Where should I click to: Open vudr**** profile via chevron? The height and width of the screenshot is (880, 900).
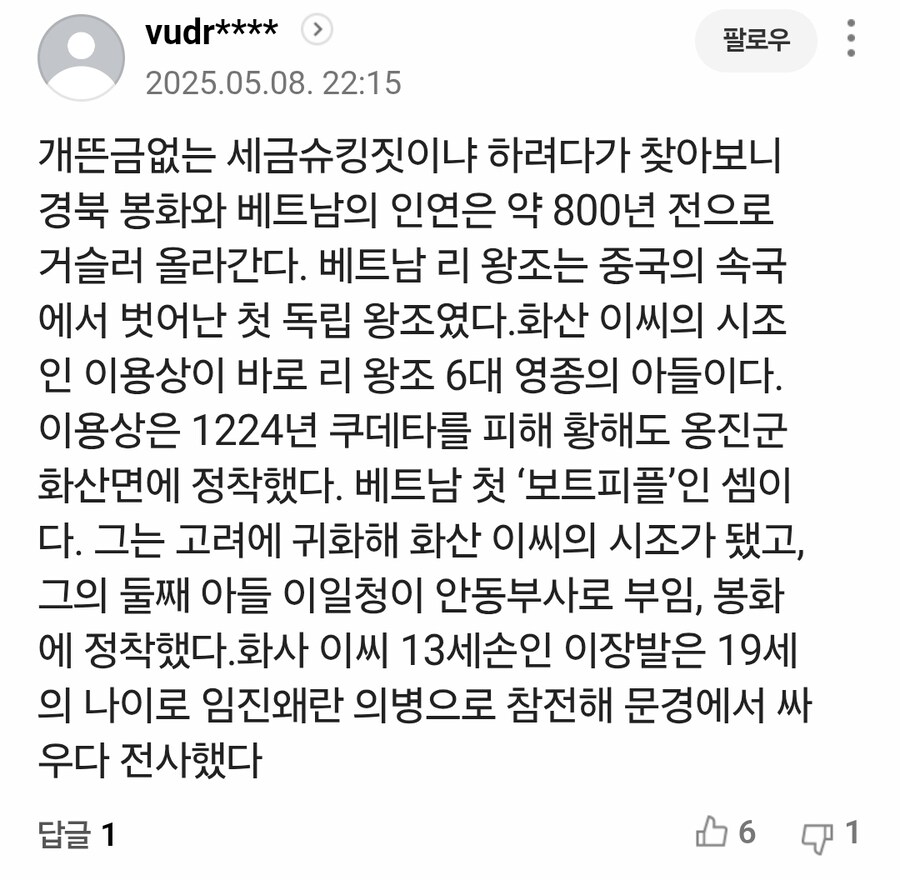(x=317, y=30)
